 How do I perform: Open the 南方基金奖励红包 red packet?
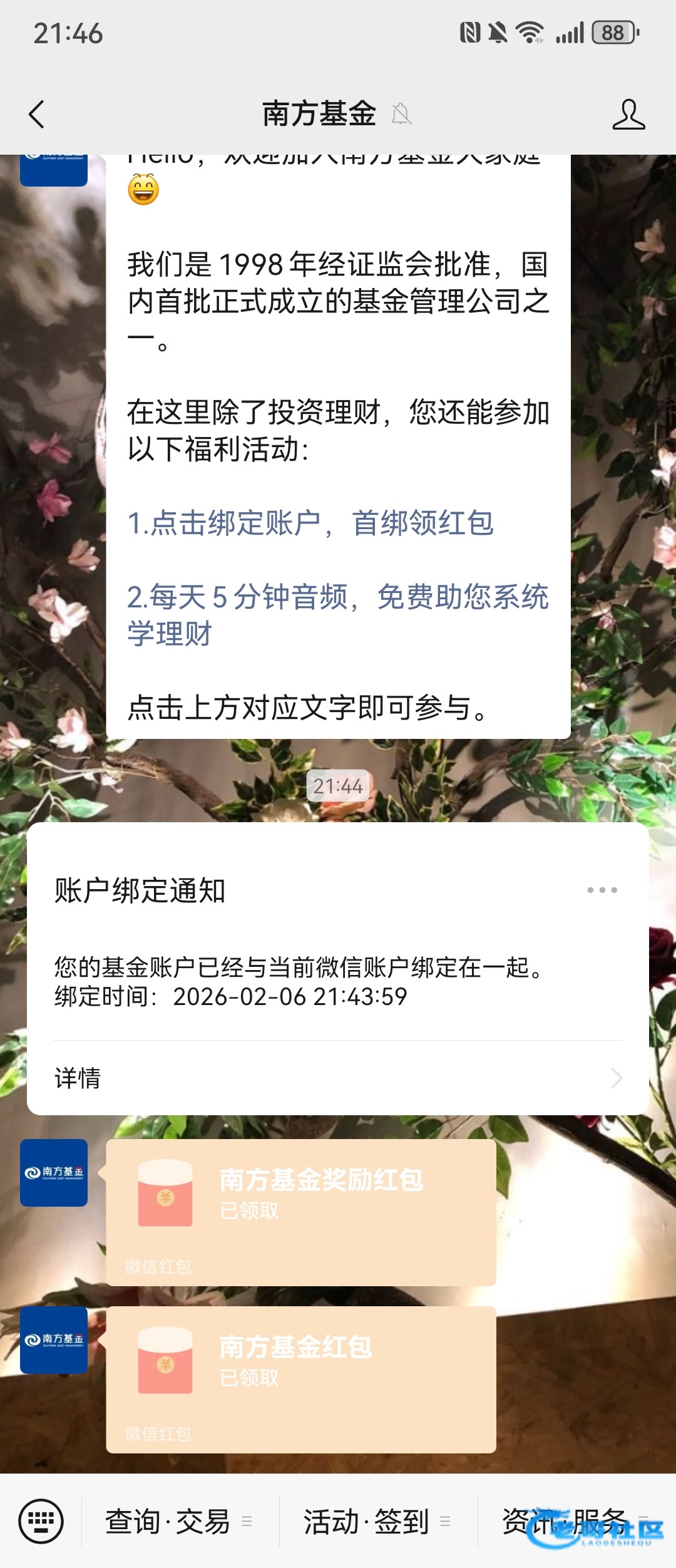click(x=301, y=1212)
